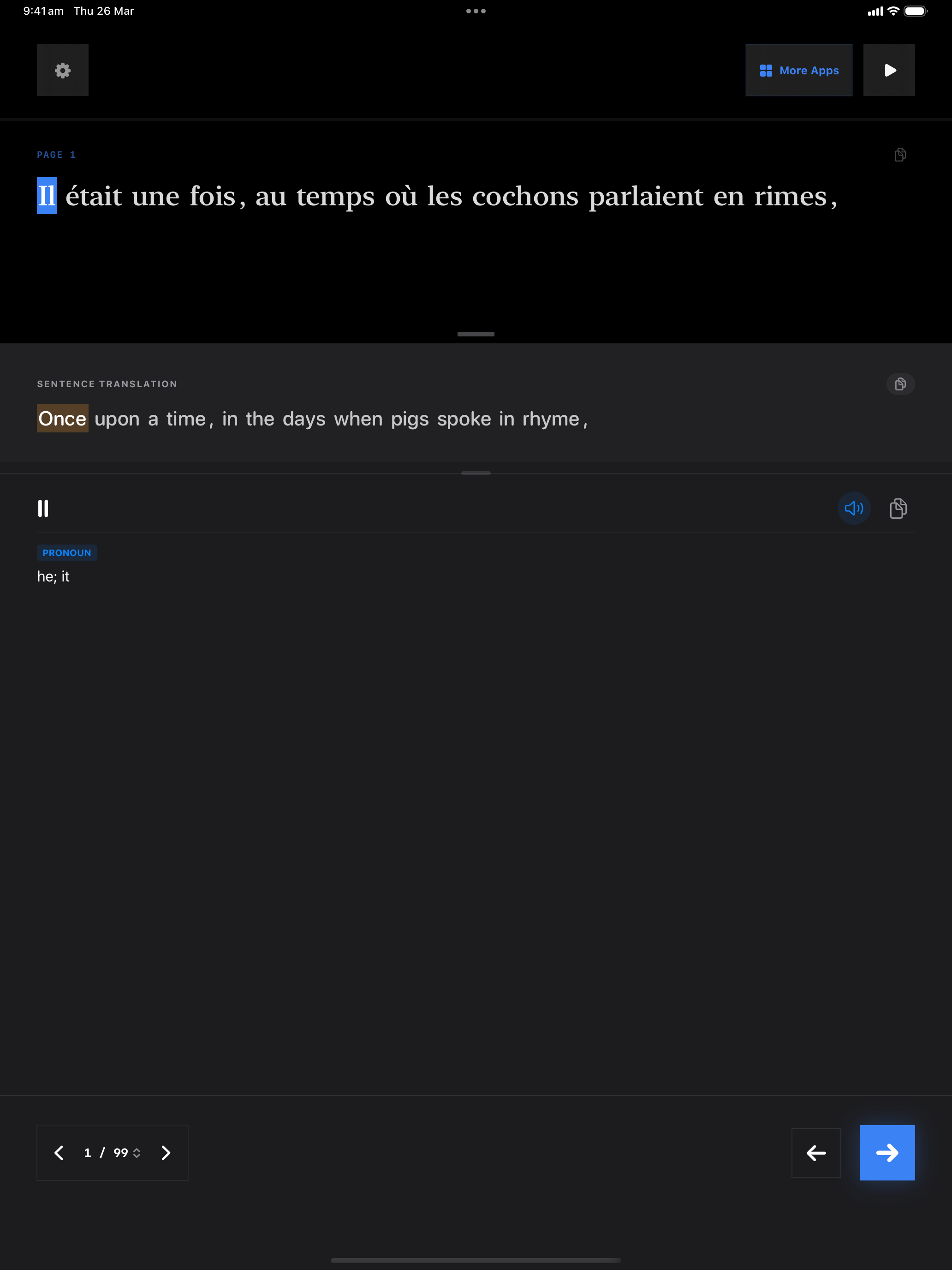Select the word "cochons" in the sentence

coord(524,197)
